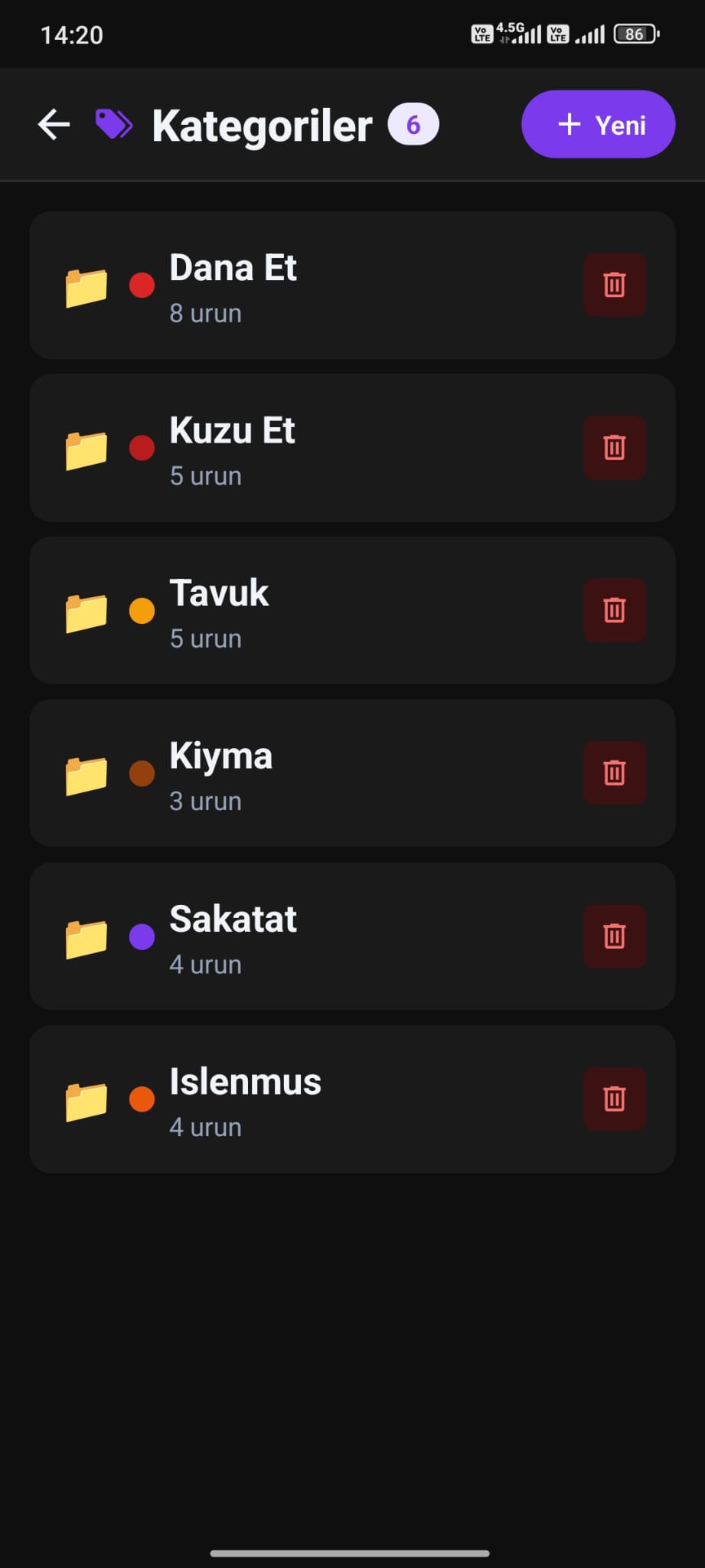Viewport: 705px width, 1568px height.
Task: Tap the delete trash icon for Islenmus
Action: click(x=615, y=1099)
